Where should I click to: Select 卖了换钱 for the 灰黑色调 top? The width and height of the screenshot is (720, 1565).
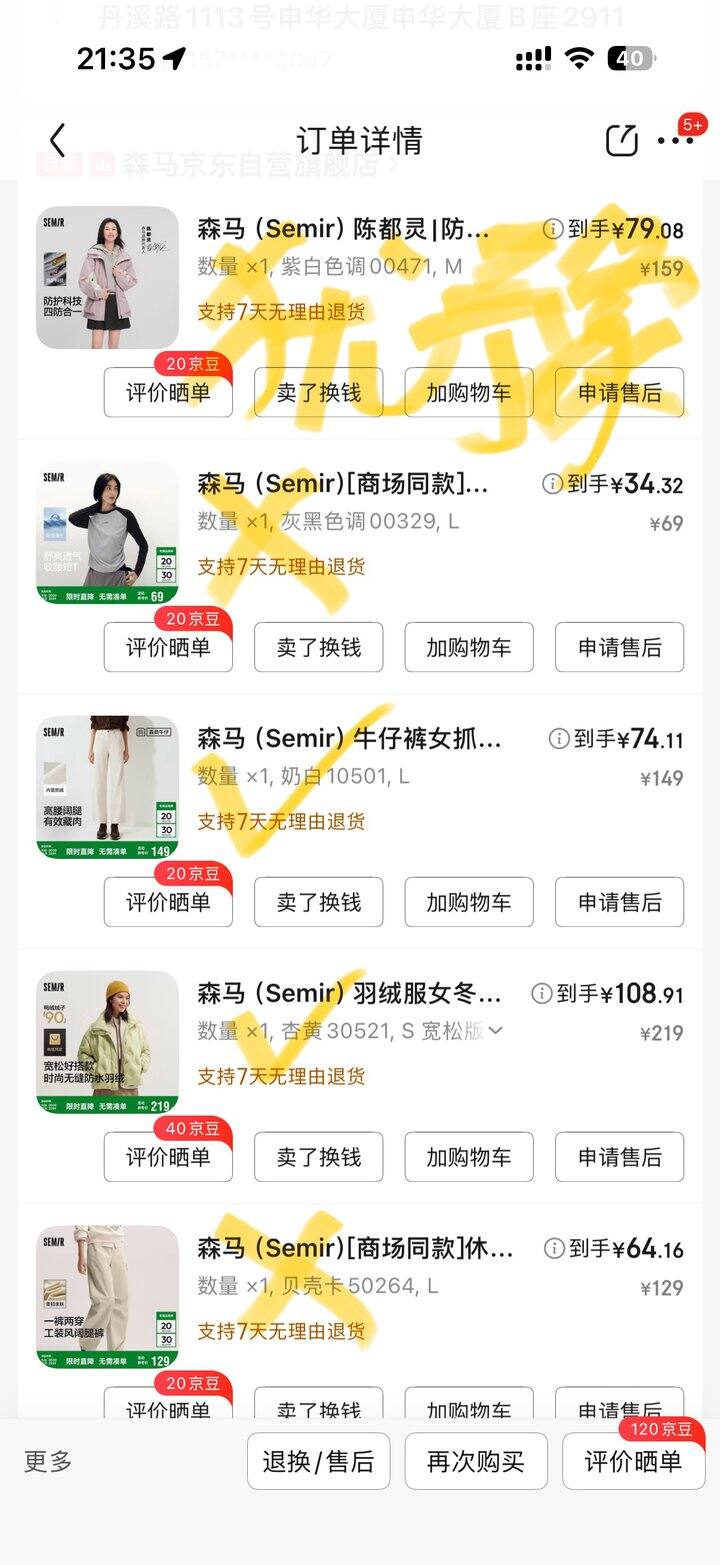coord(318,648)
